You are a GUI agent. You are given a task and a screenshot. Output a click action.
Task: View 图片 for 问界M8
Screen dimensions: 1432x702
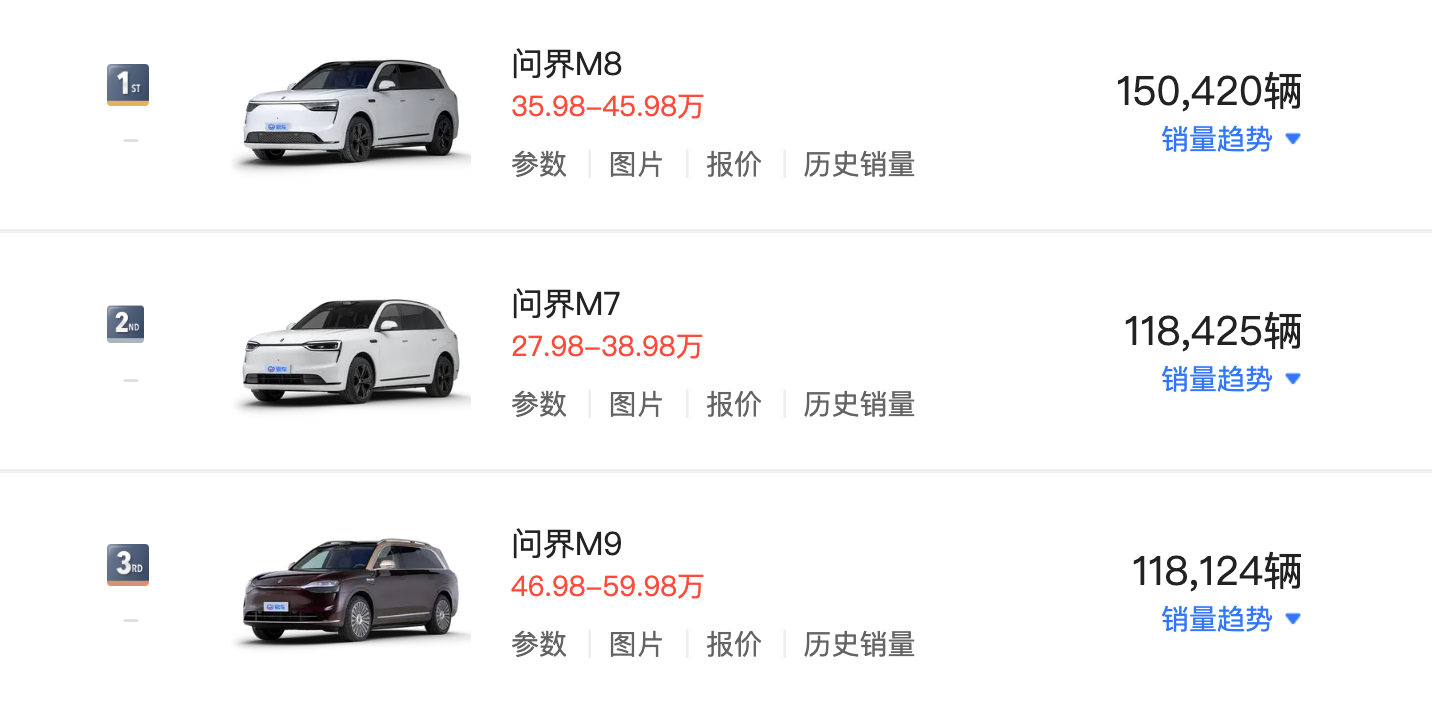[636, 164]
